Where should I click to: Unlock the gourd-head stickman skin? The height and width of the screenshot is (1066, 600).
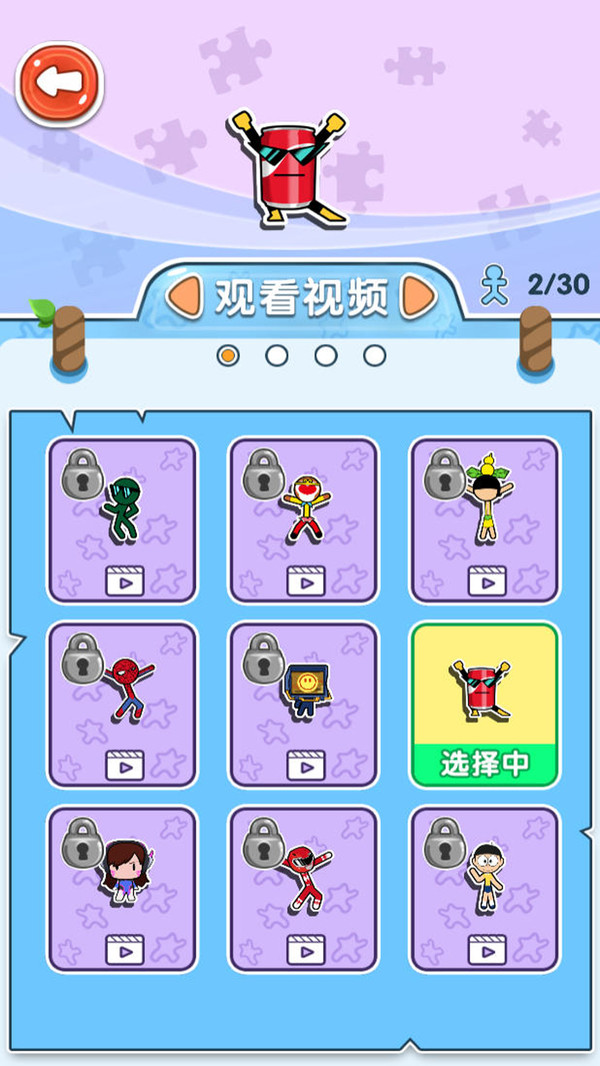[x=485, y=520]
